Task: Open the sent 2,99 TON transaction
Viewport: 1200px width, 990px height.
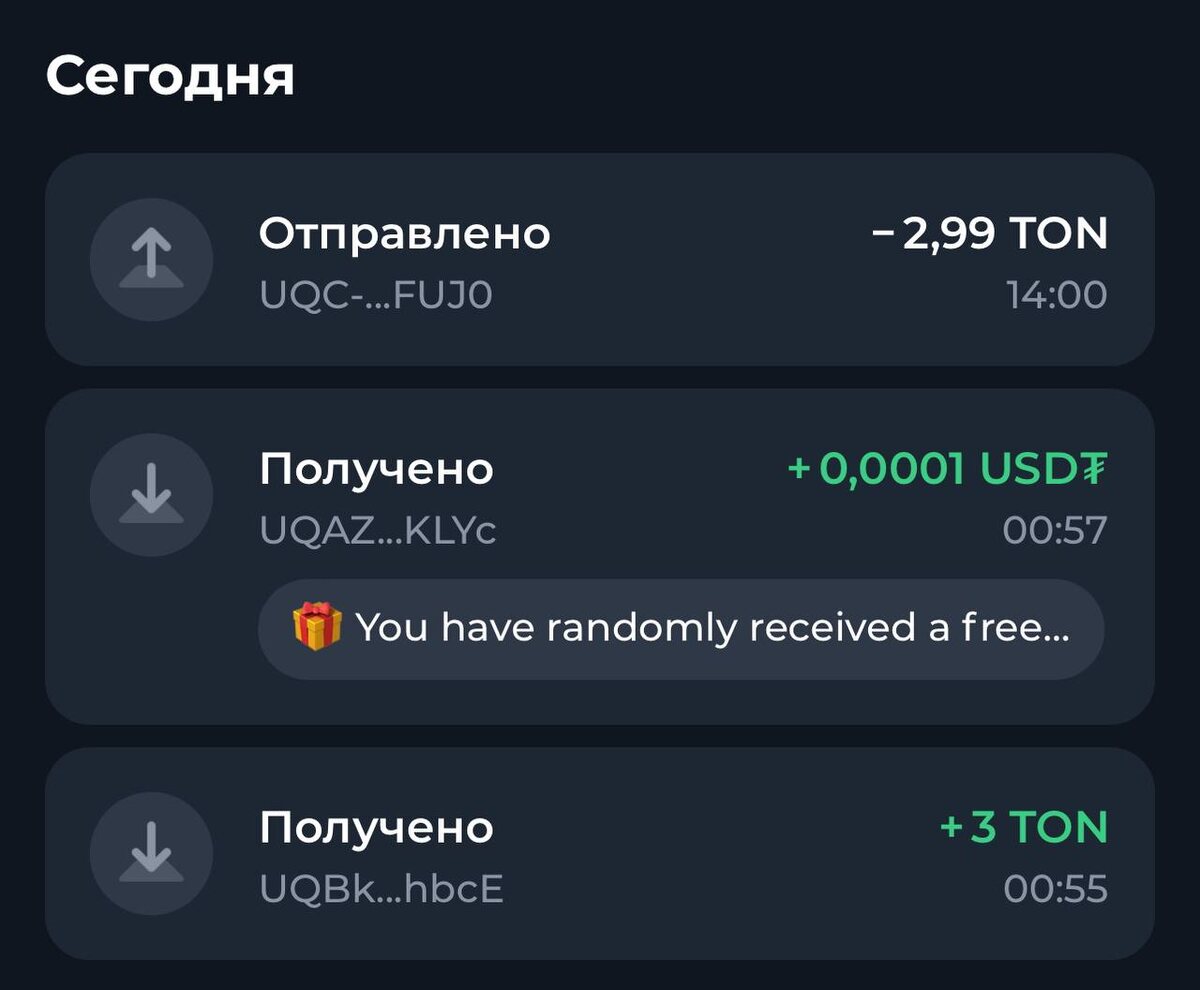Action: pos(600,260)
